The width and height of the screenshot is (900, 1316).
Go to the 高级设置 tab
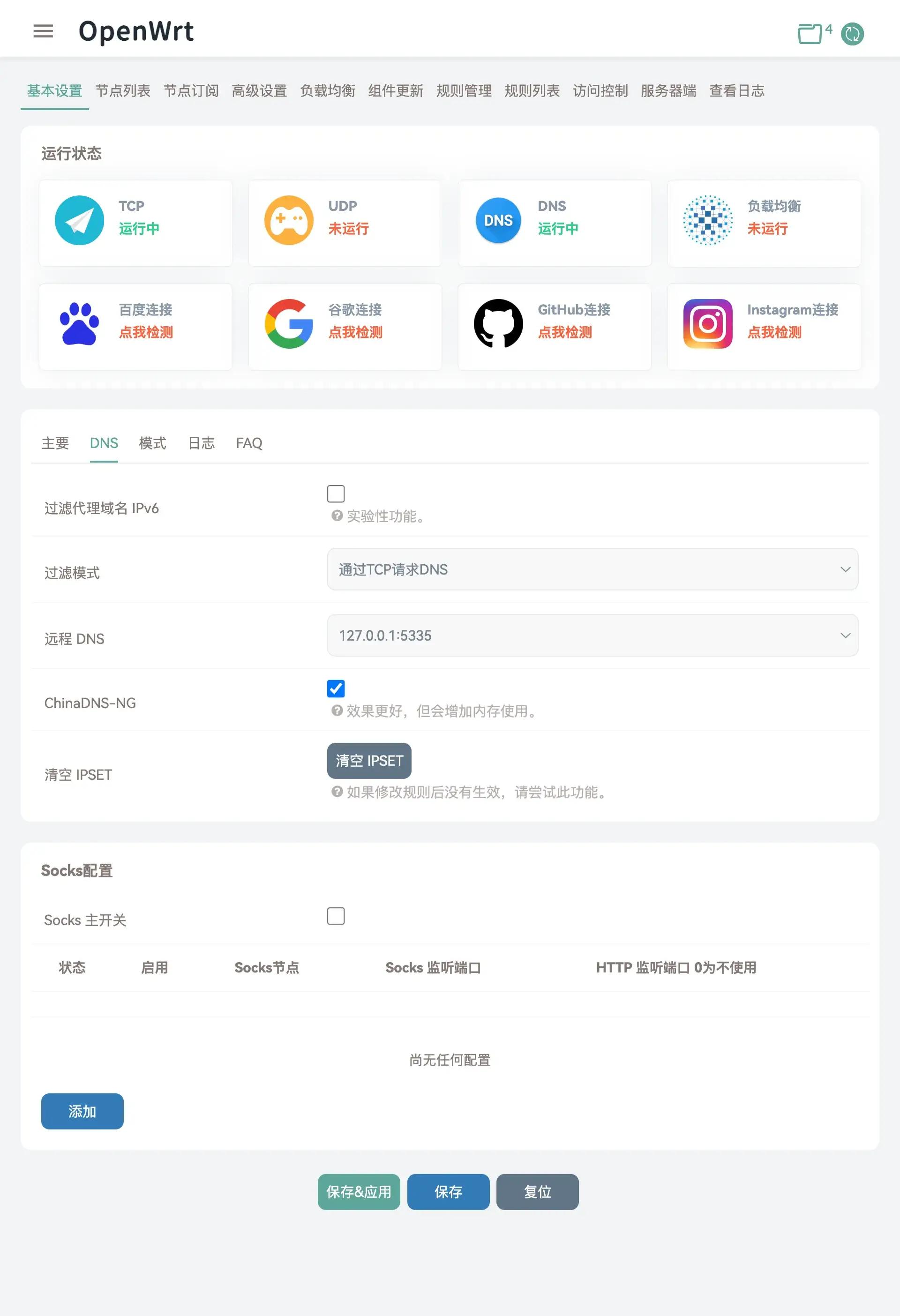[259, 90]
